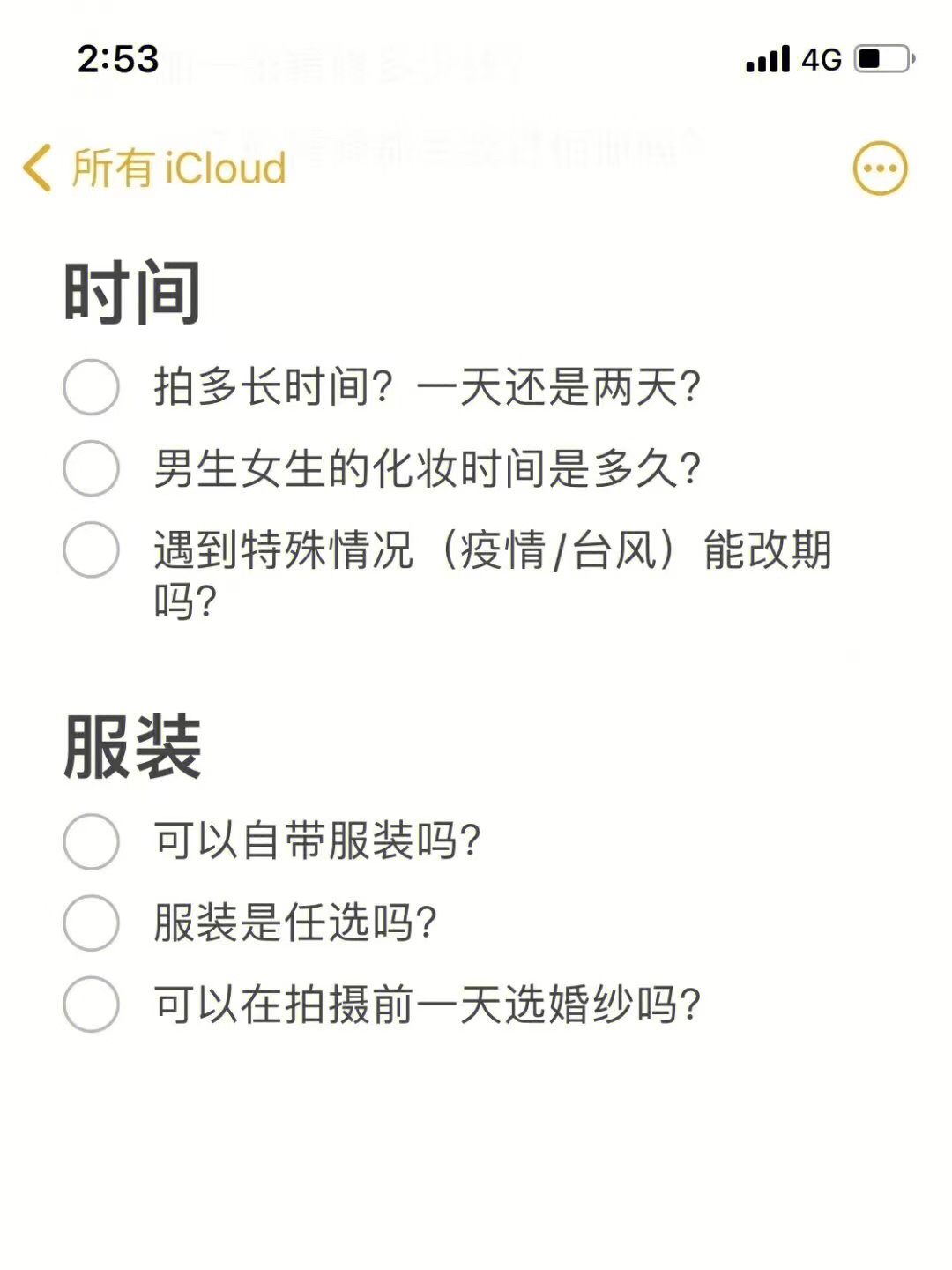Tick the 遇到特殊情况能改期吗？ item
Viewport: 952px width, 1270px height.
91,549
